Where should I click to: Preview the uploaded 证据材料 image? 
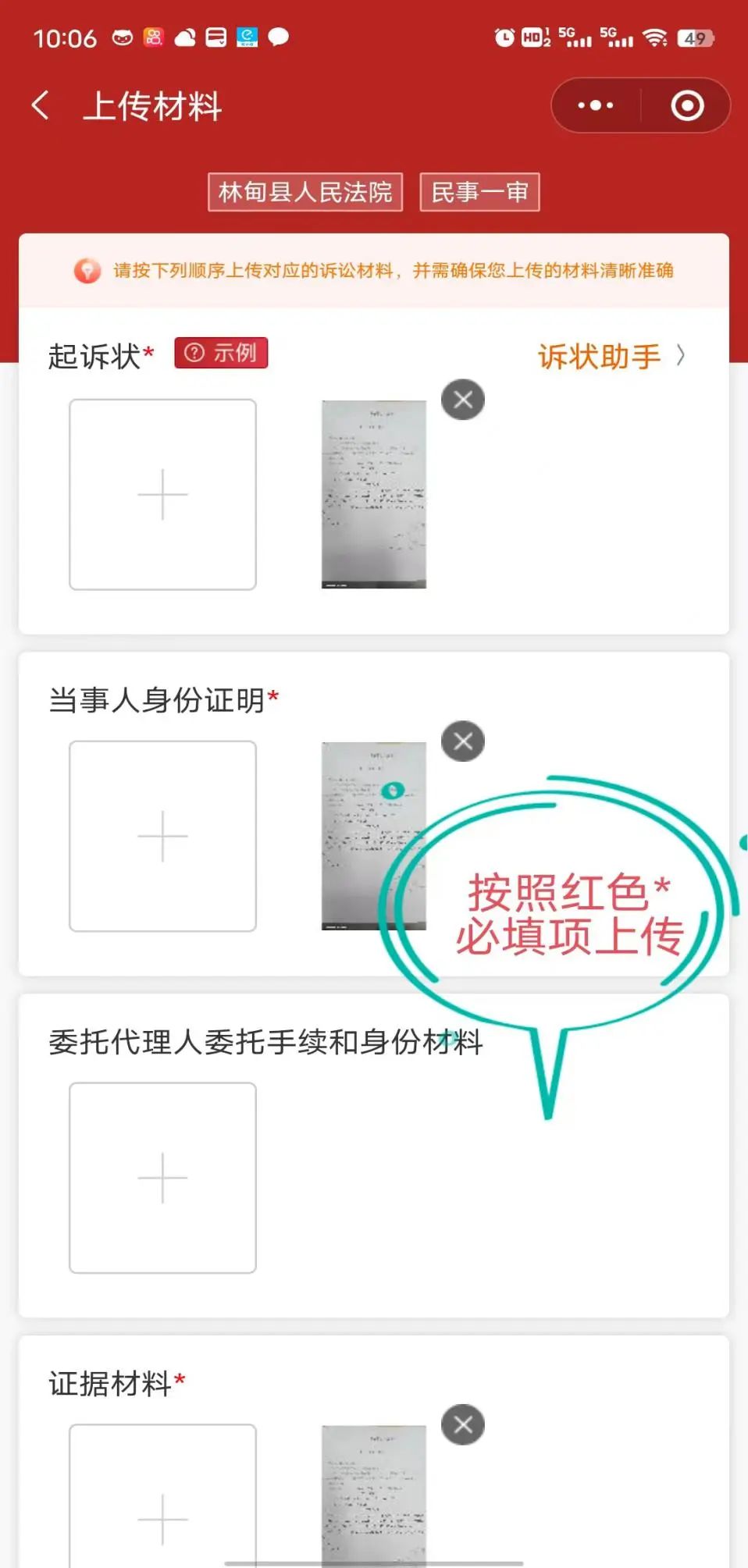tap(373, 1495)
